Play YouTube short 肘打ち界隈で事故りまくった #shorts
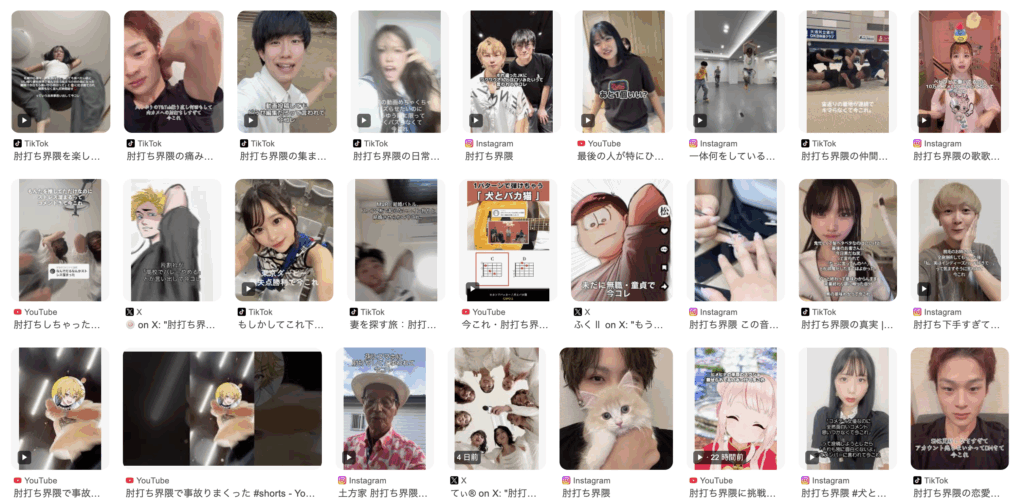The image size is (1024, 498). tap(222, 409)
